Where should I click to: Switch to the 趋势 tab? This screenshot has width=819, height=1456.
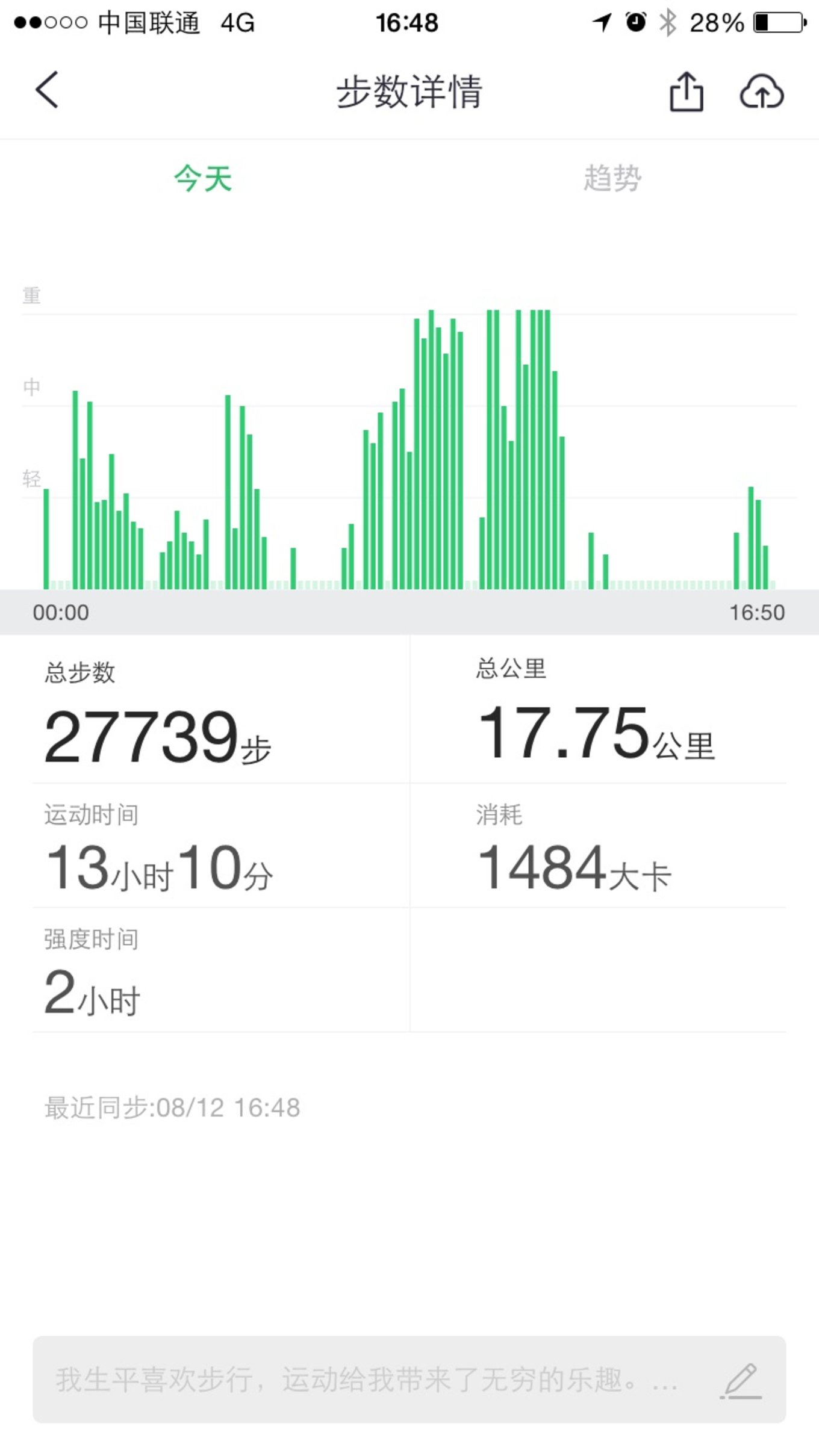(612, 179)
